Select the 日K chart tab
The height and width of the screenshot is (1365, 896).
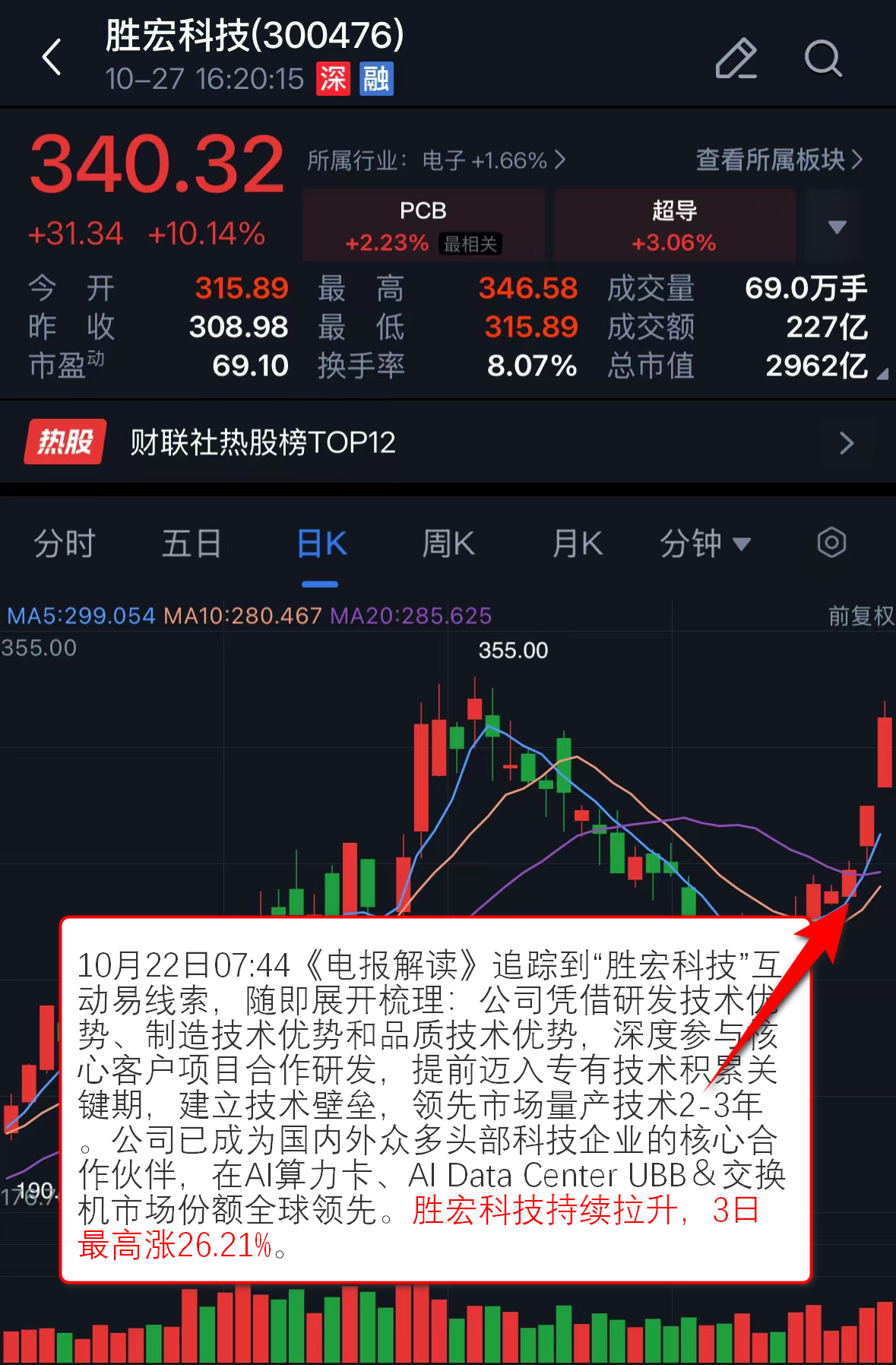[x=321, y=544]
